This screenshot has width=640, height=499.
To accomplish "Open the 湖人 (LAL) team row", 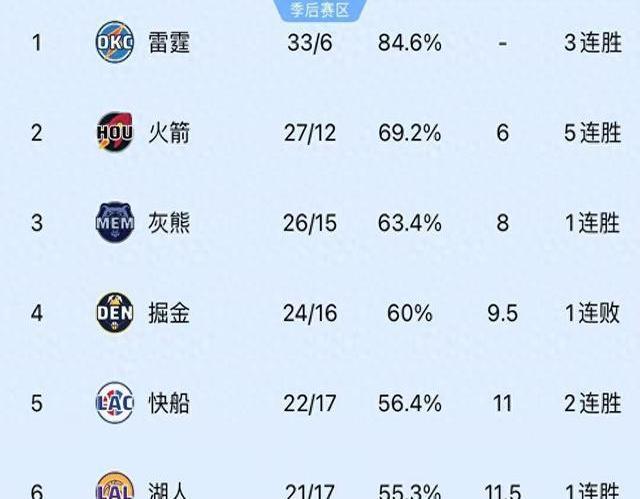I will [168, 488].
